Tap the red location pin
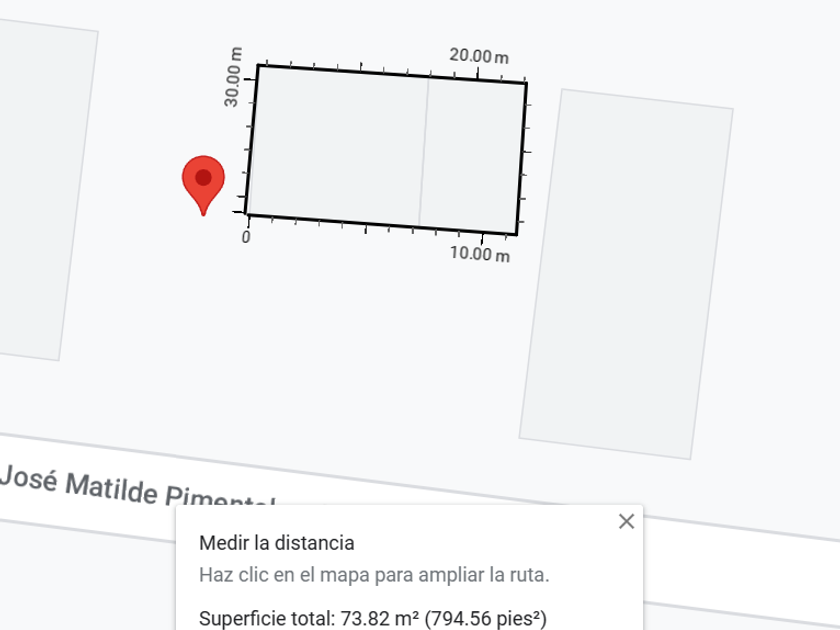840x630 pixels. point(203,182)
